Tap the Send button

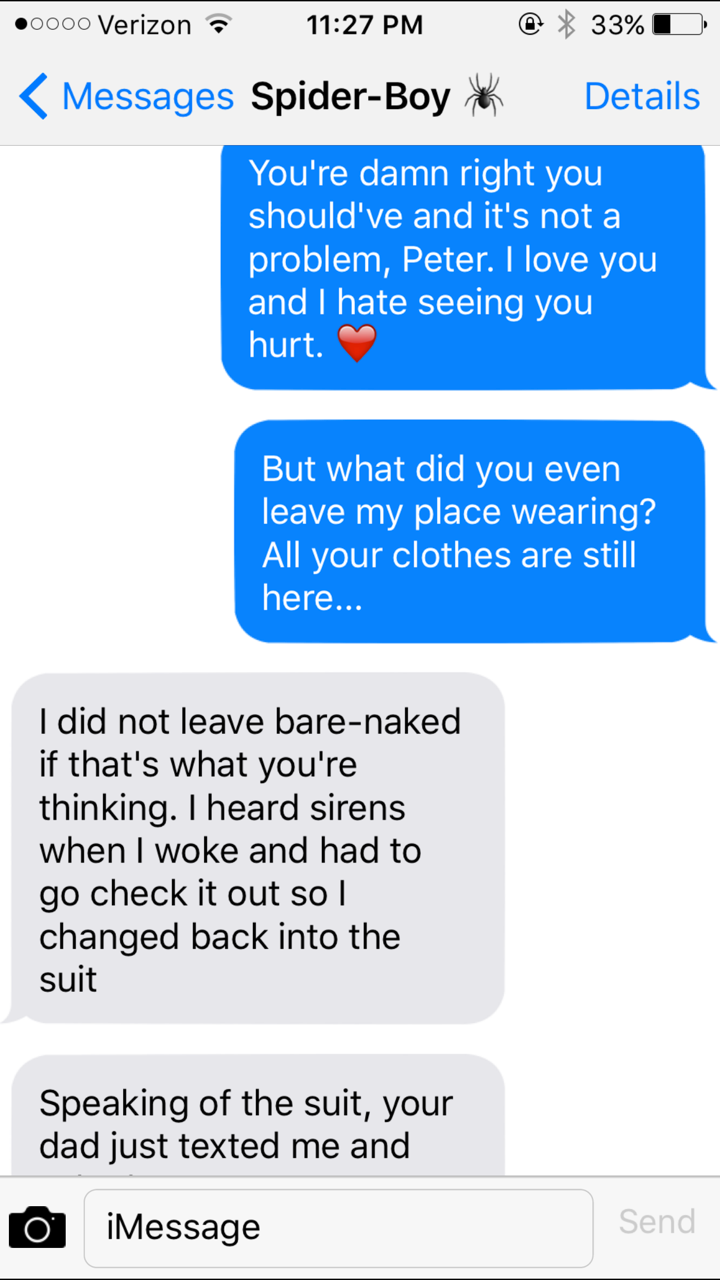click(x=656, y=1221)
